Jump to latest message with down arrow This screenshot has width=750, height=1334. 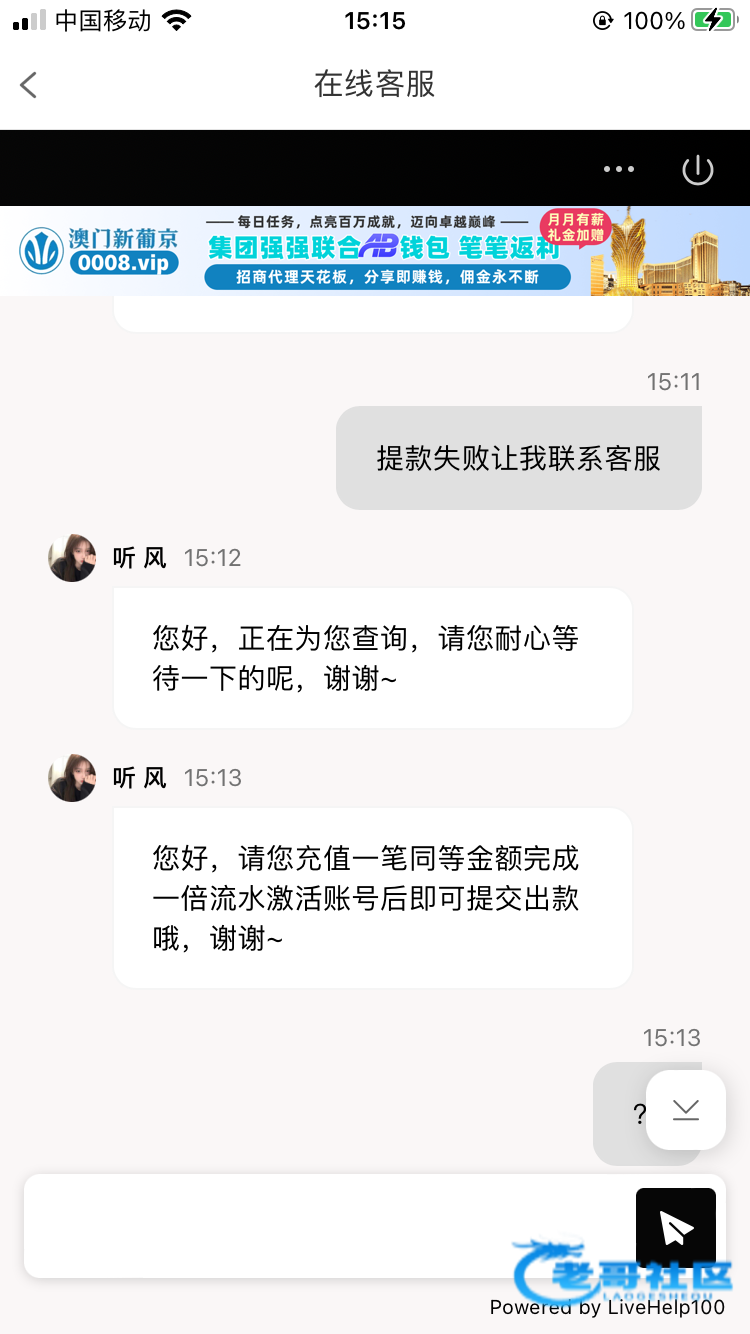coord(686,1110)
